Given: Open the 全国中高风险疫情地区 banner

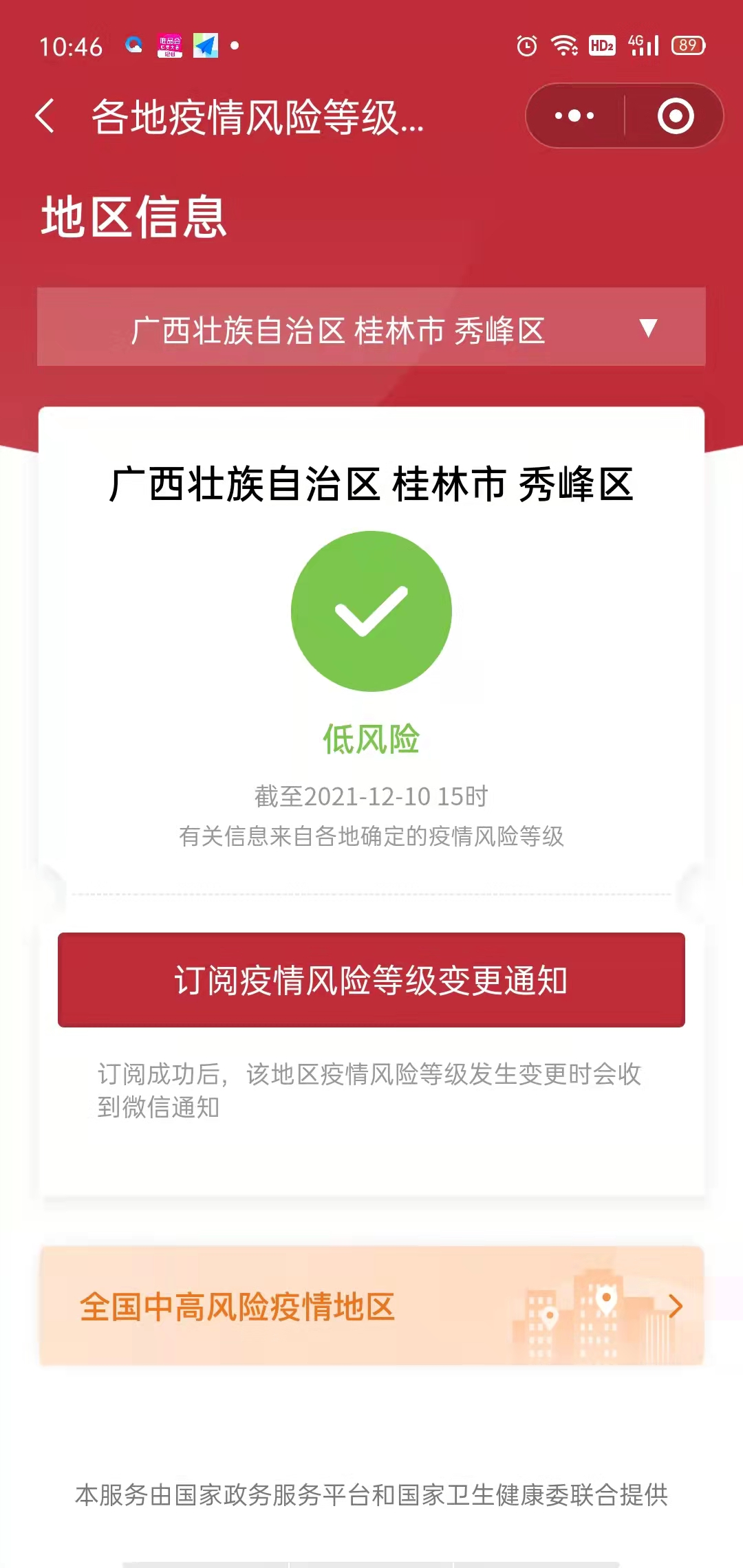Looking at the screenshot, I should [x=371, y=1305].
